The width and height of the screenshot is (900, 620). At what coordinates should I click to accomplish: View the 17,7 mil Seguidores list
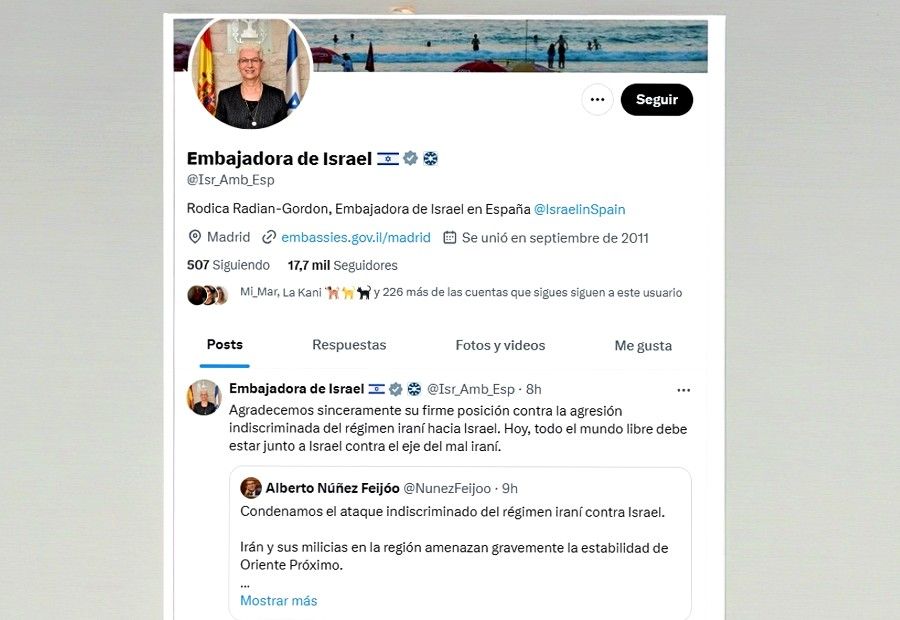342,265
